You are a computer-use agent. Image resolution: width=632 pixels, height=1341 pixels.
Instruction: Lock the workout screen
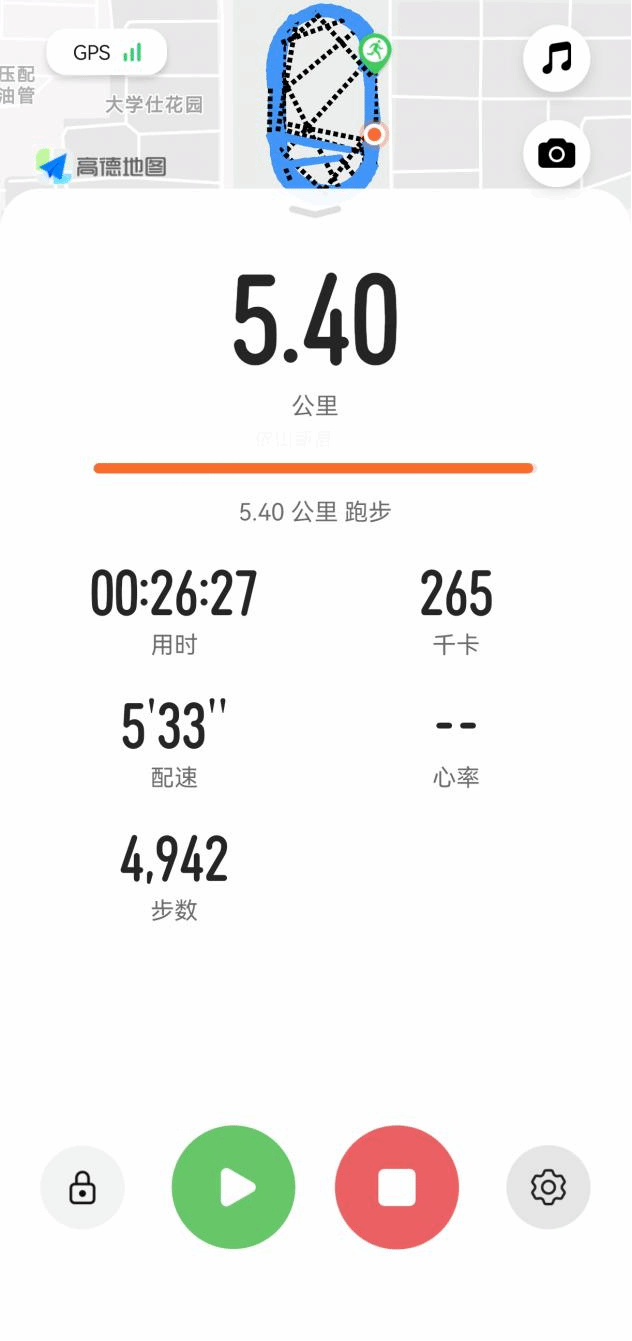click(82, 1187)
